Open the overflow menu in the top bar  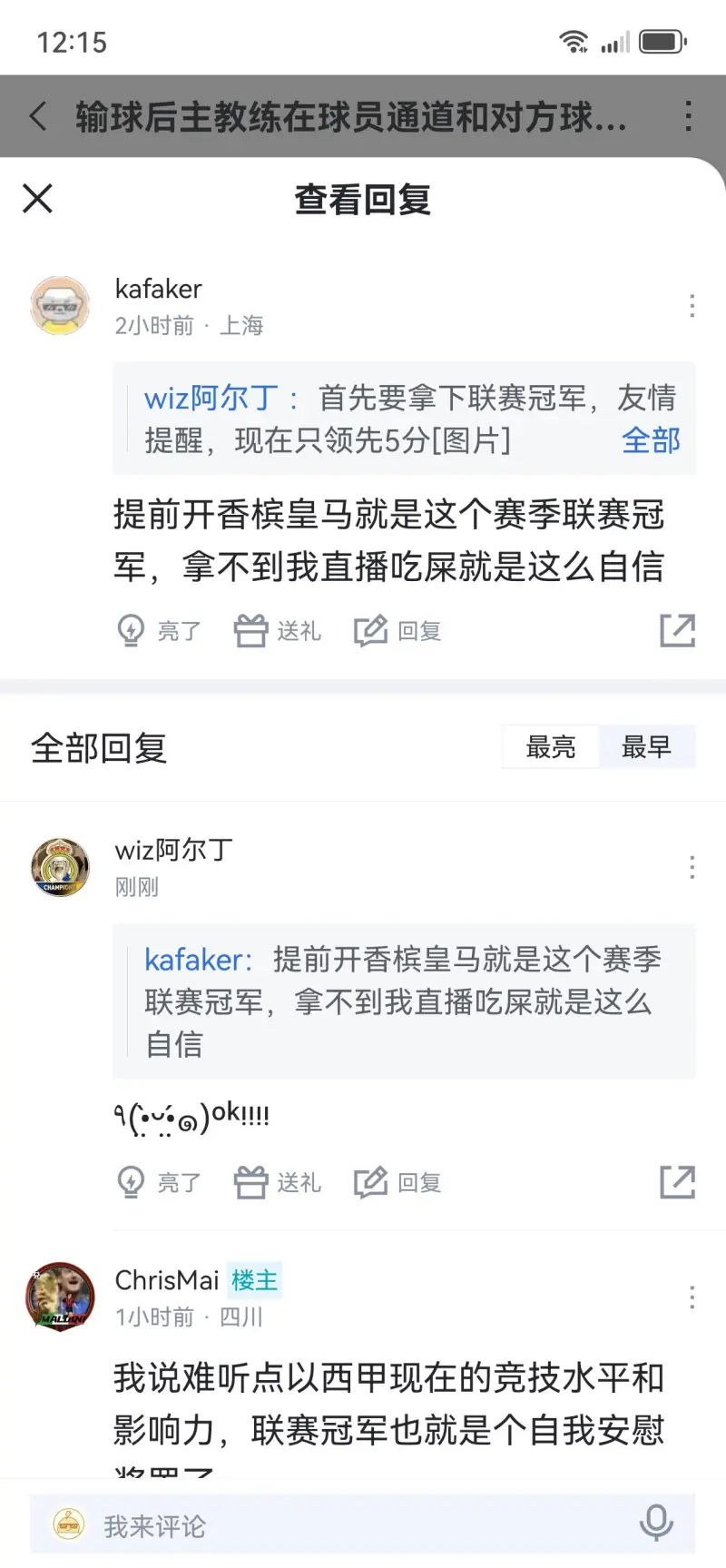(x=689, y=116)
